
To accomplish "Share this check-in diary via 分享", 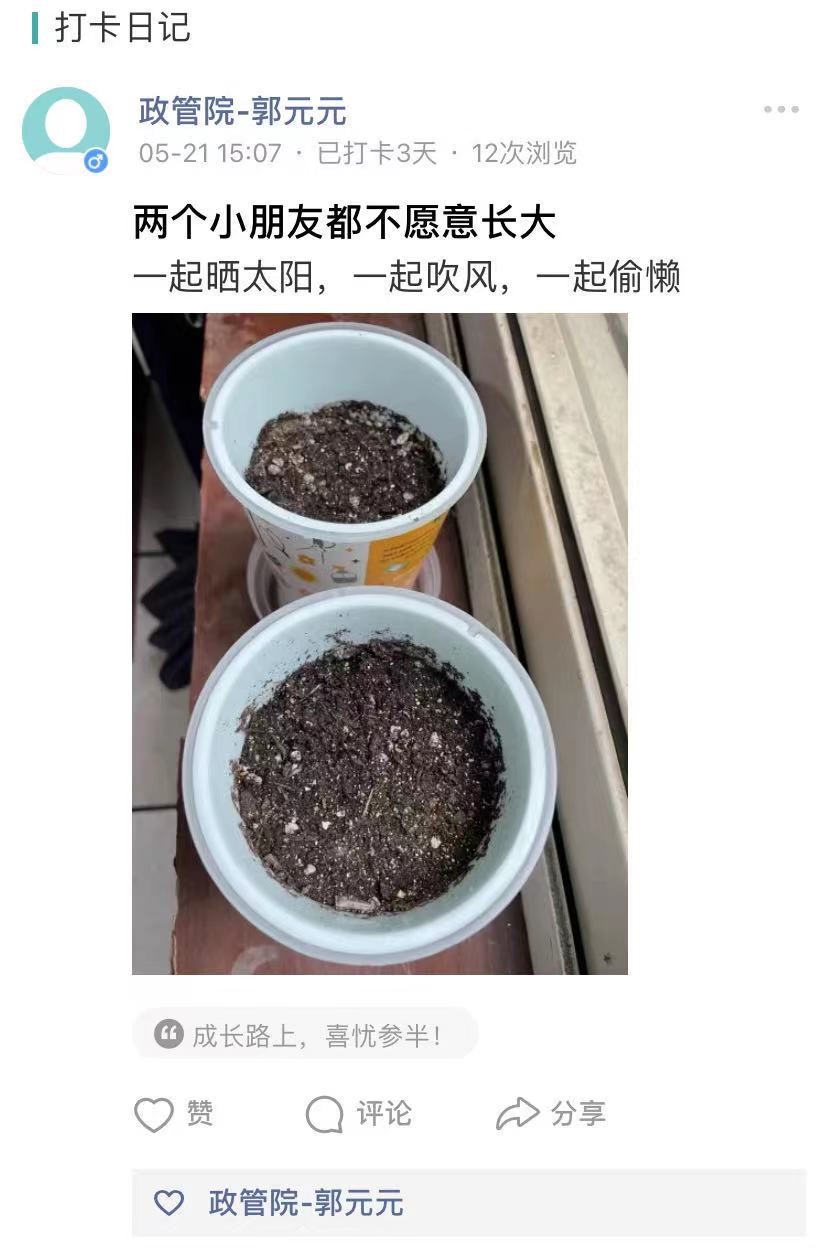I will [x=551, y=1114].
